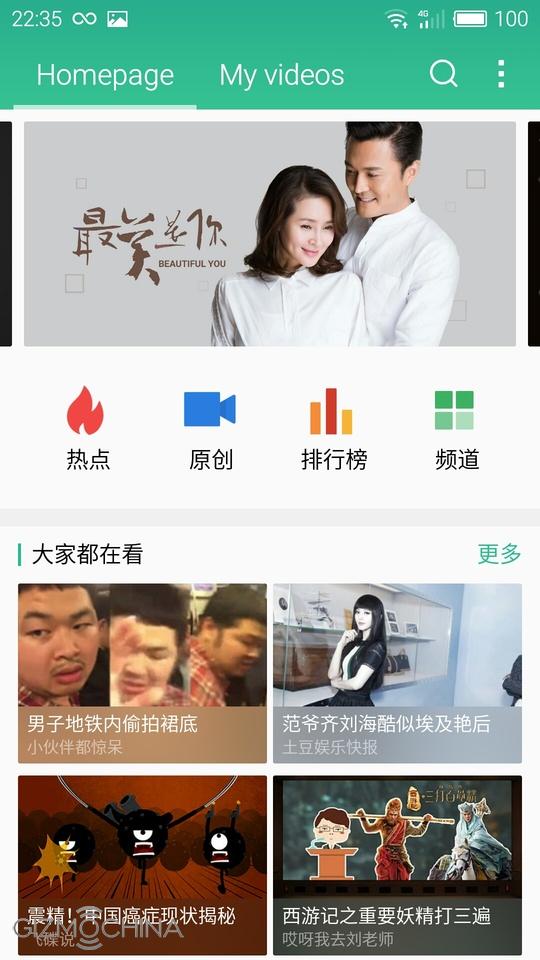
Task: Open the 排行榜 rankings section
Action: [334, 428]
